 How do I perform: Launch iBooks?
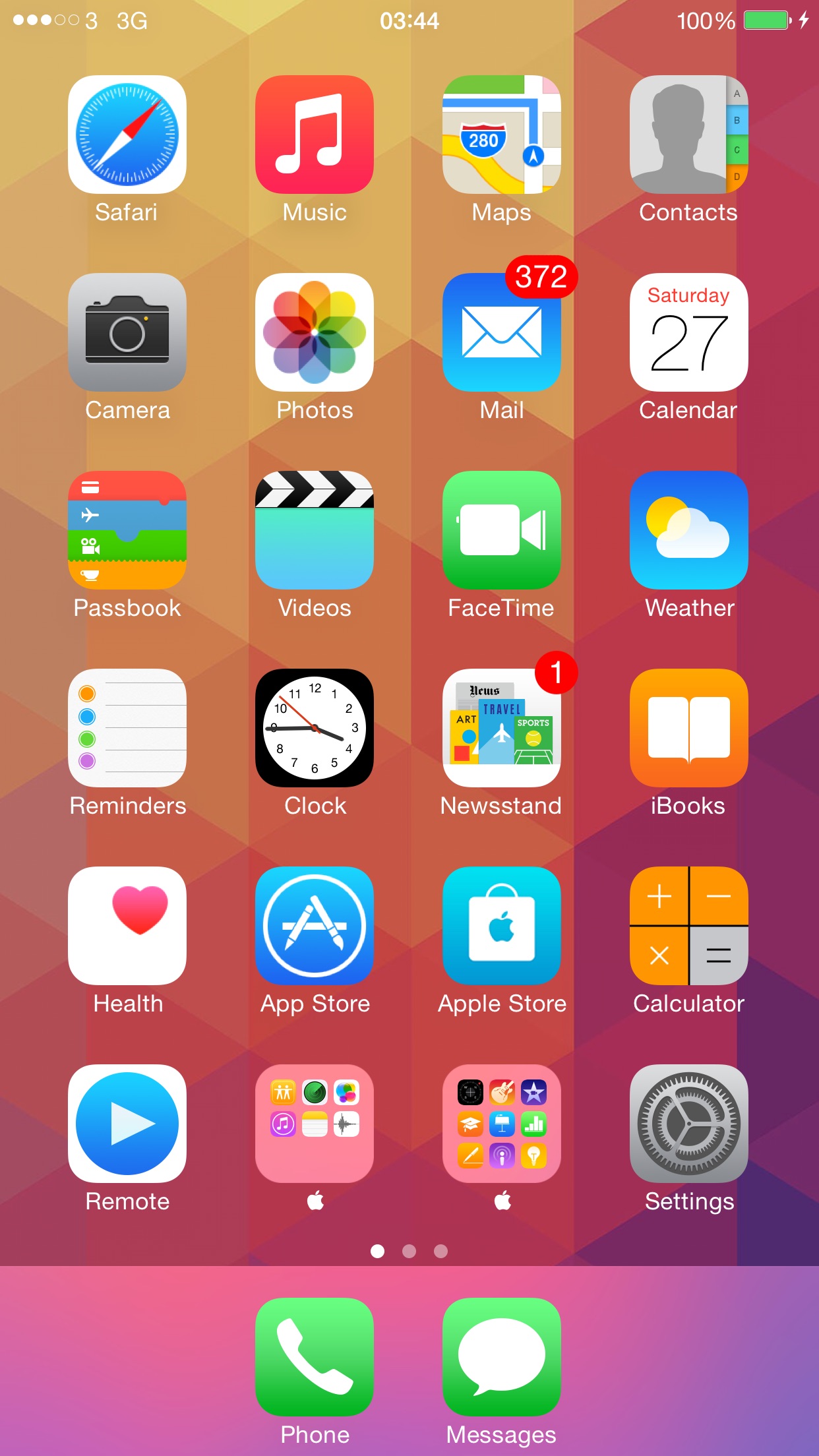(x=688, y=728)
